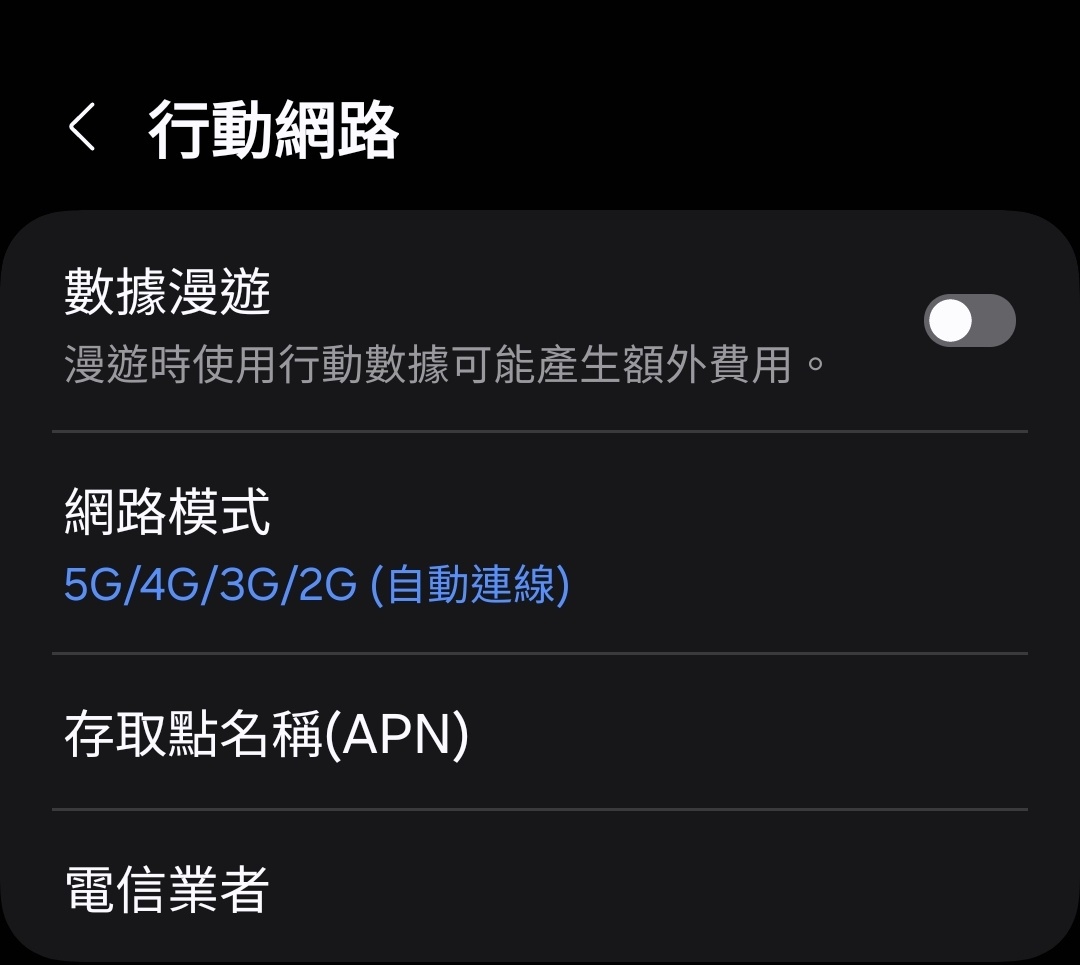Open 網路模式 selection
This screenshot has height=965, width=1080.
click(x=540, y=545)
